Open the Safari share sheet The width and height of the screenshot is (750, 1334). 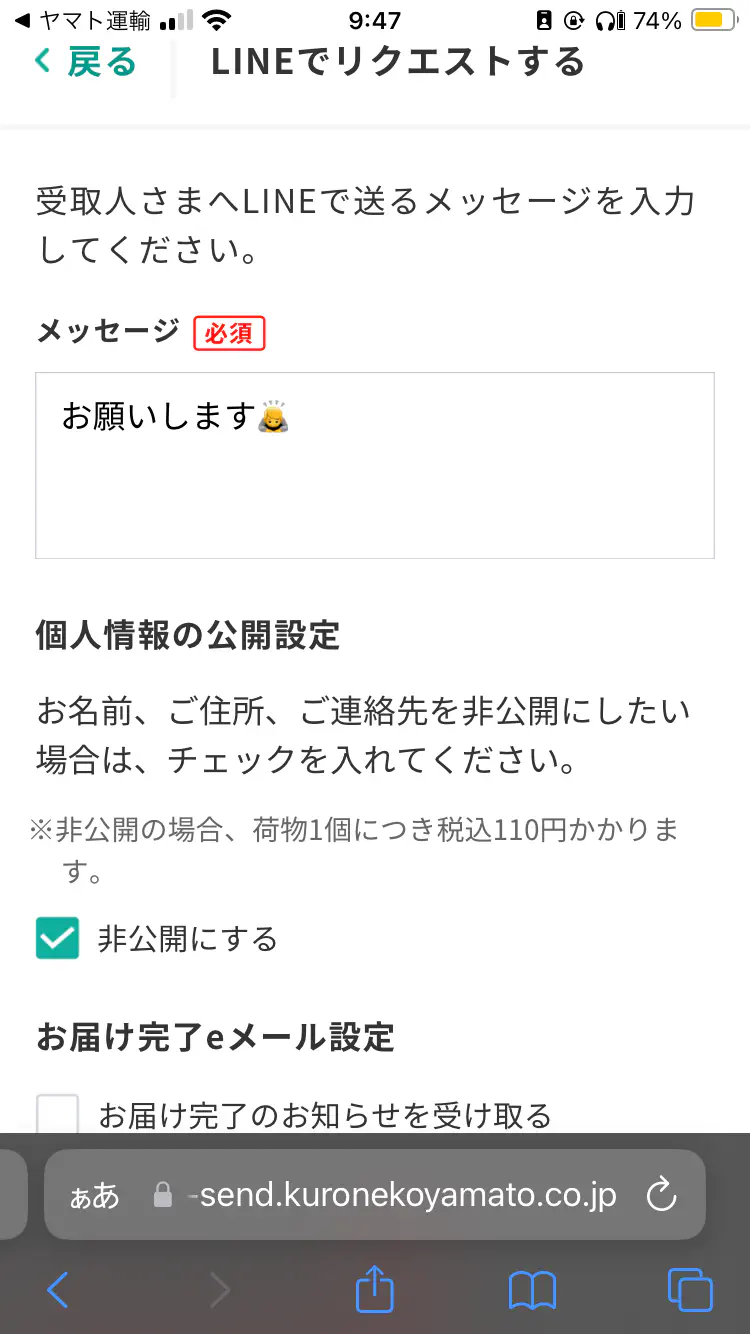(x=375, y=1288)
